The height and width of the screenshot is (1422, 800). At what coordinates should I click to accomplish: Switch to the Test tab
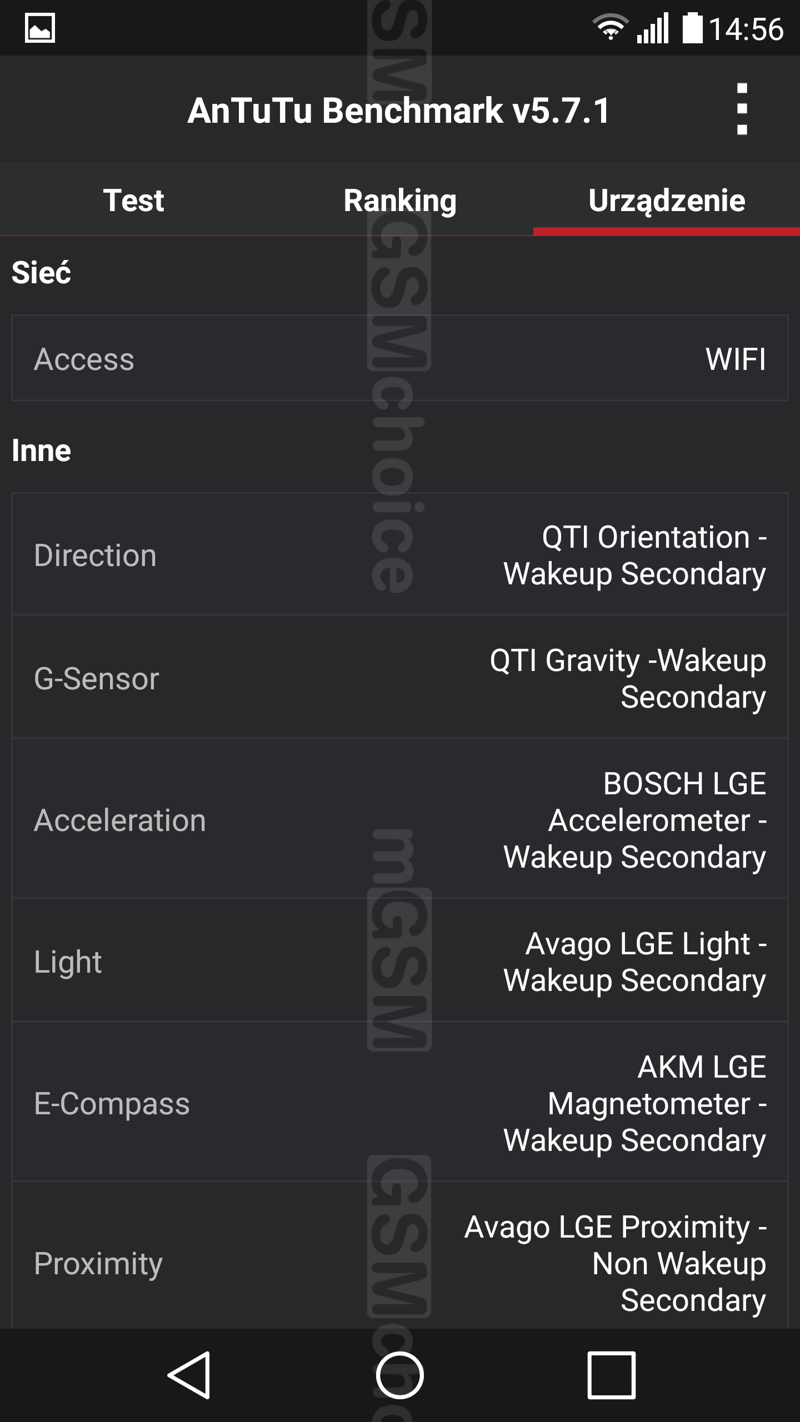coord(133,200)
